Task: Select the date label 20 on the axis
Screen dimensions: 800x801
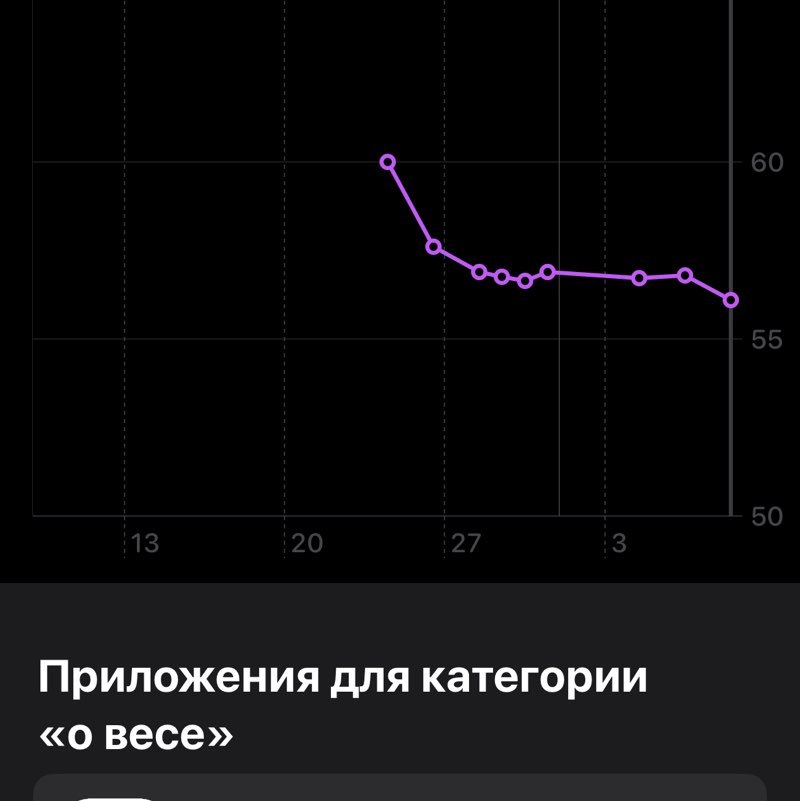Action: (308, 545)
